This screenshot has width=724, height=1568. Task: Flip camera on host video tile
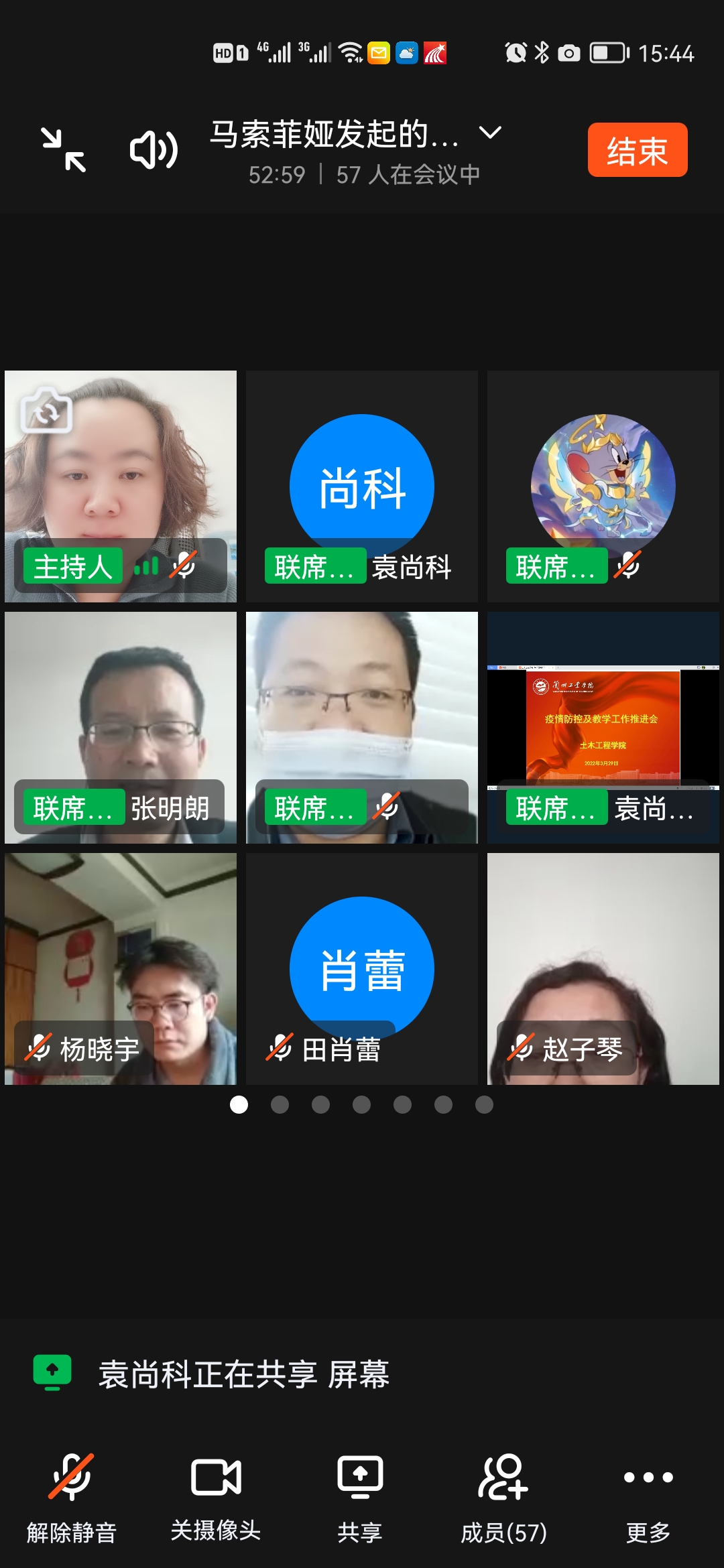point(46,411)
